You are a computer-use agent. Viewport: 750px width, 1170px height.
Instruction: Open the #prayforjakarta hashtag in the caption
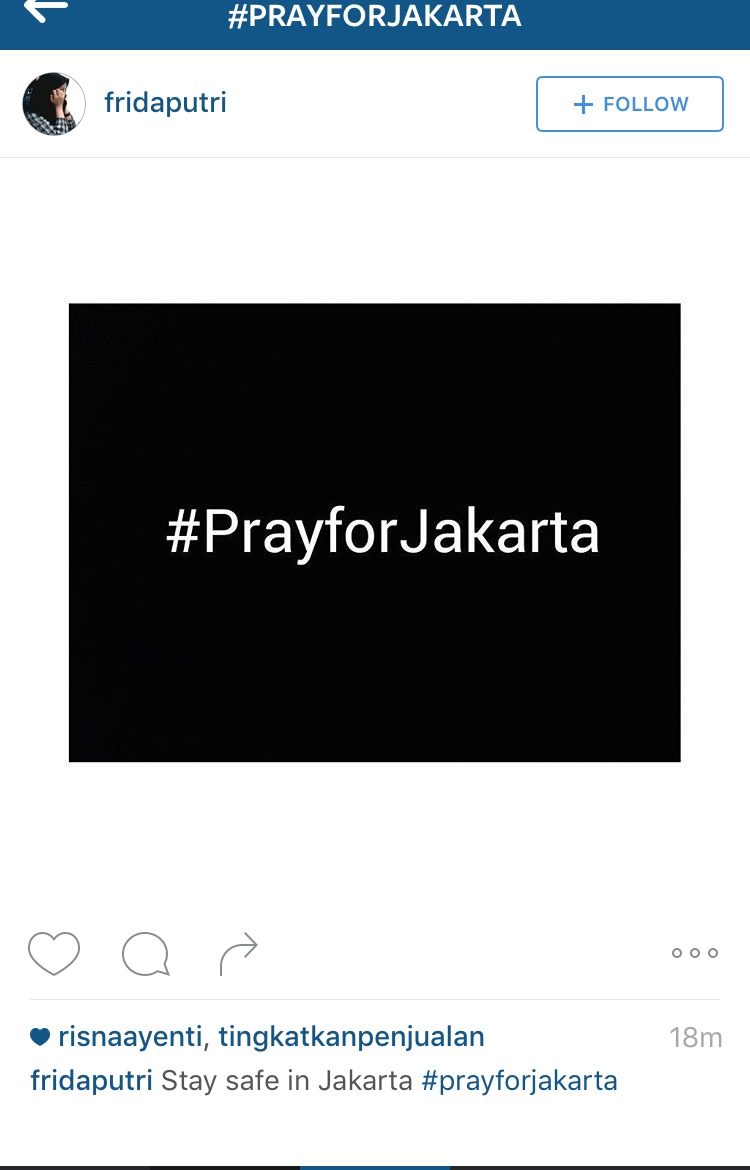coord(519,1081)
